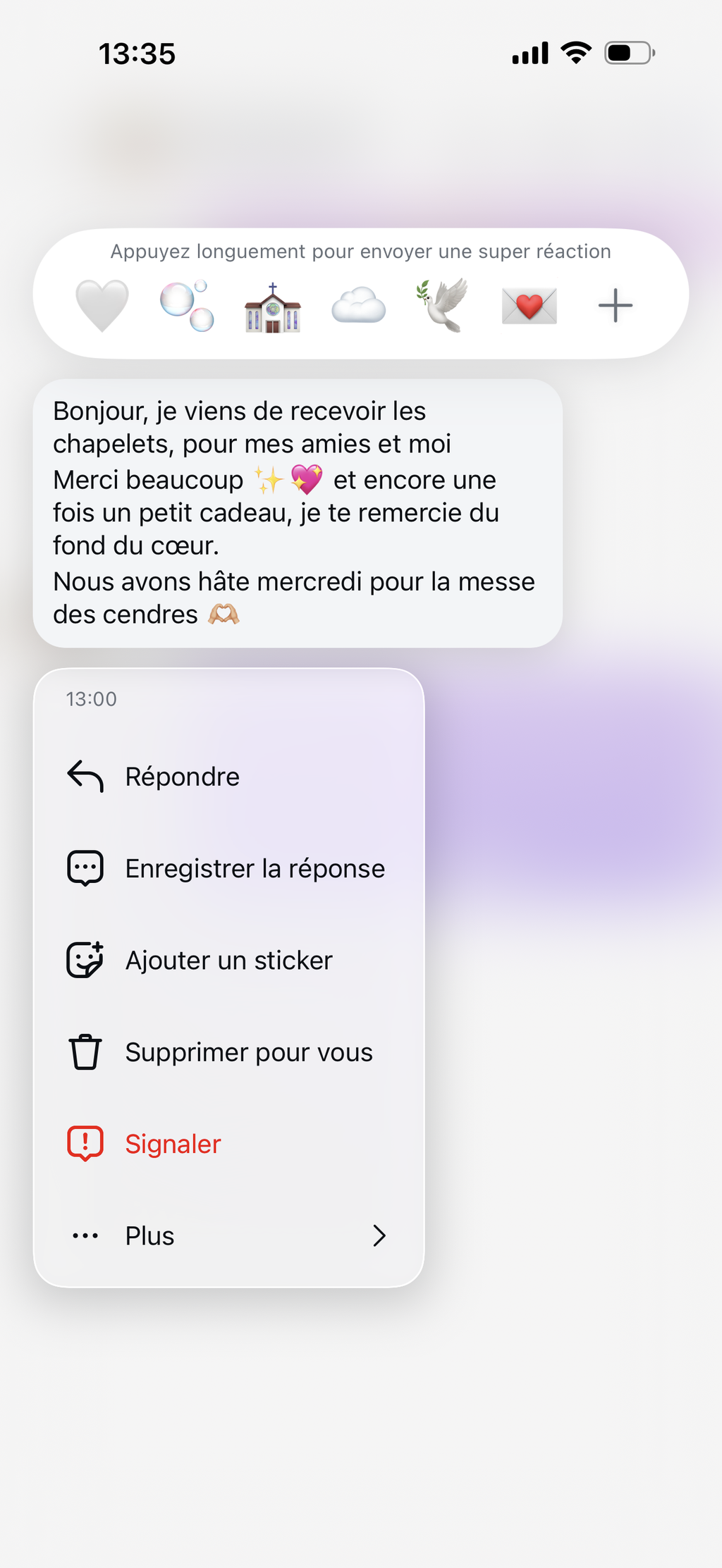React with the white heart emoji
Screen dimensions: 722x1568
coord(102,305)
